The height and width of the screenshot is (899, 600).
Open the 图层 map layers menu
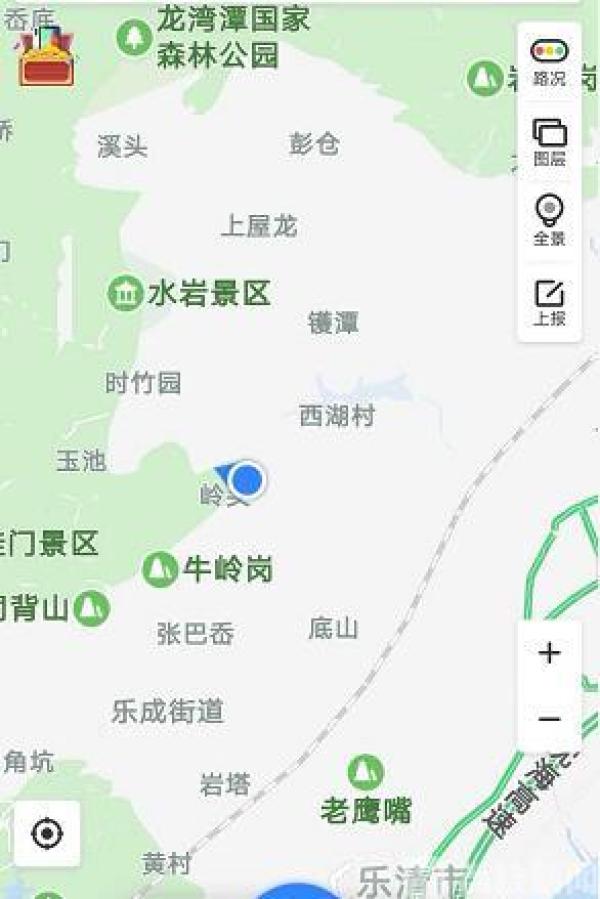549,141
